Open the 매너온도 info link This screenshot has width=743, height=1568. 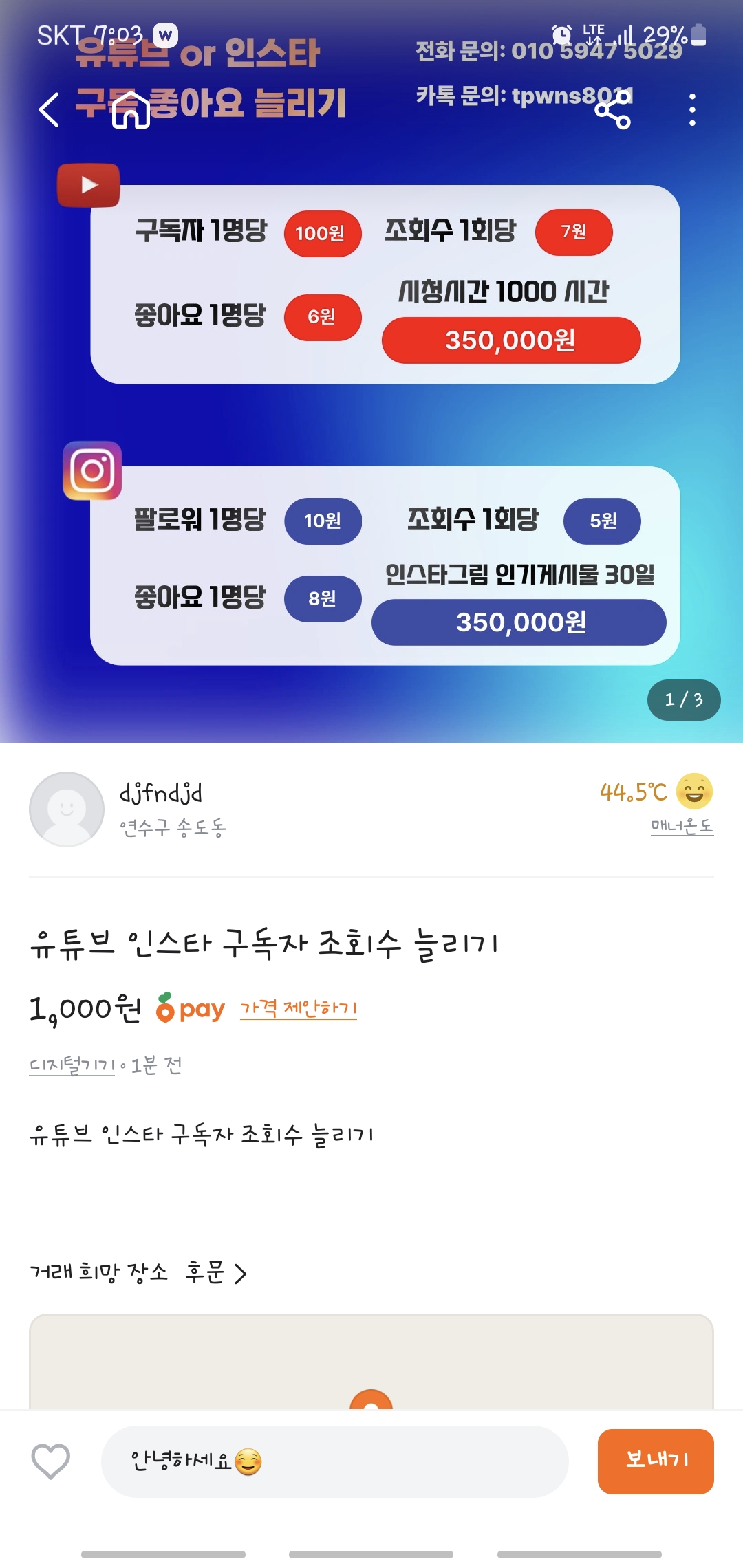(682, 825)
